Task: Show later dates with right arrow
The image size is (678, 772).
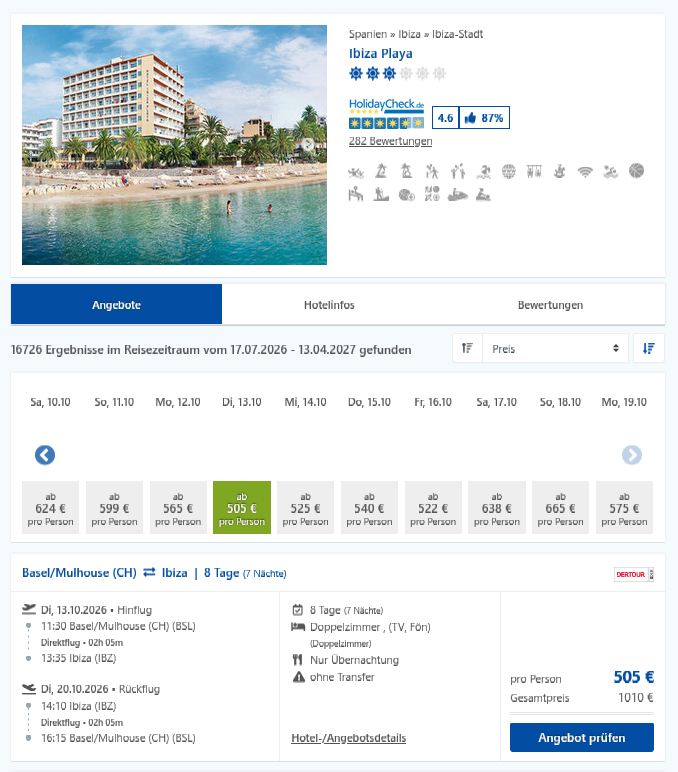Action: (632, 455)
